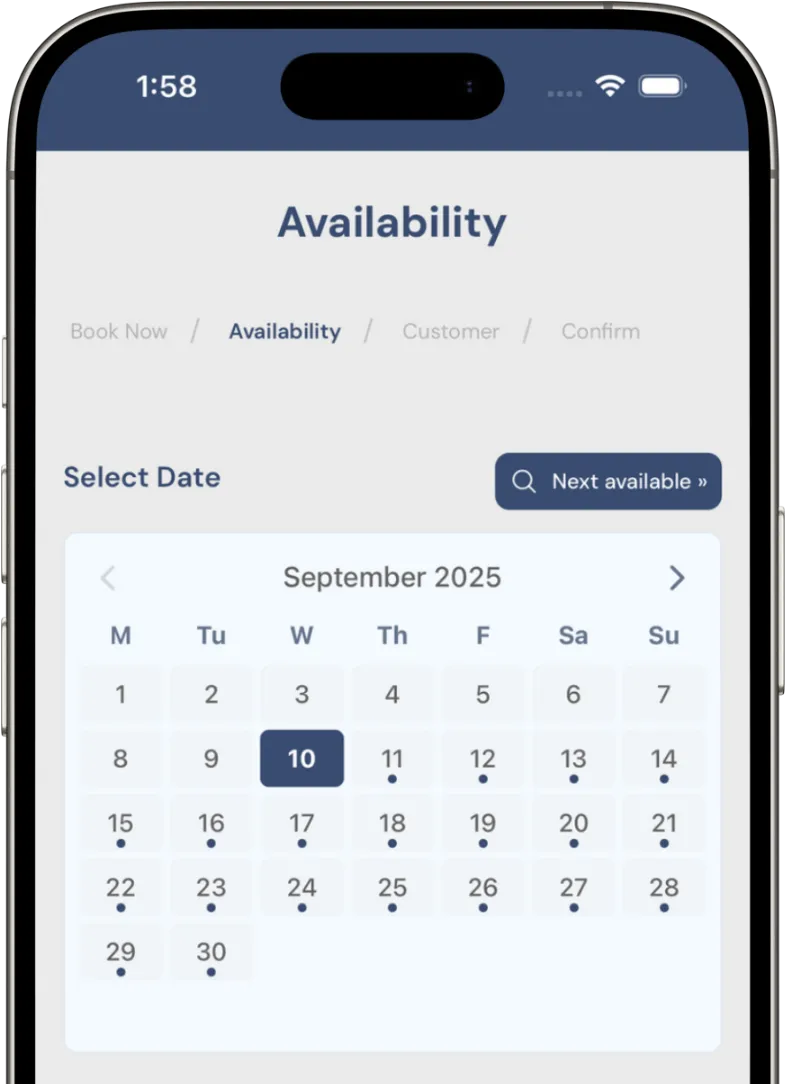Pick September 21 in the calendar
The height and width of the screenshot is (1084, 786).
(664, 824)
